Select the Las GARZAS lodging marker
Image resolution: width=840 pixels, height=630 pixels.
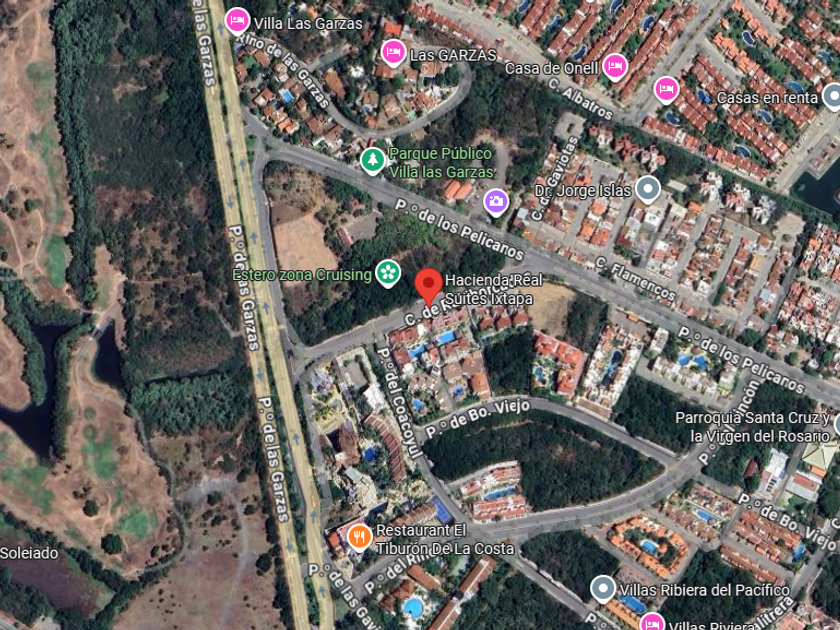[393, 52]
